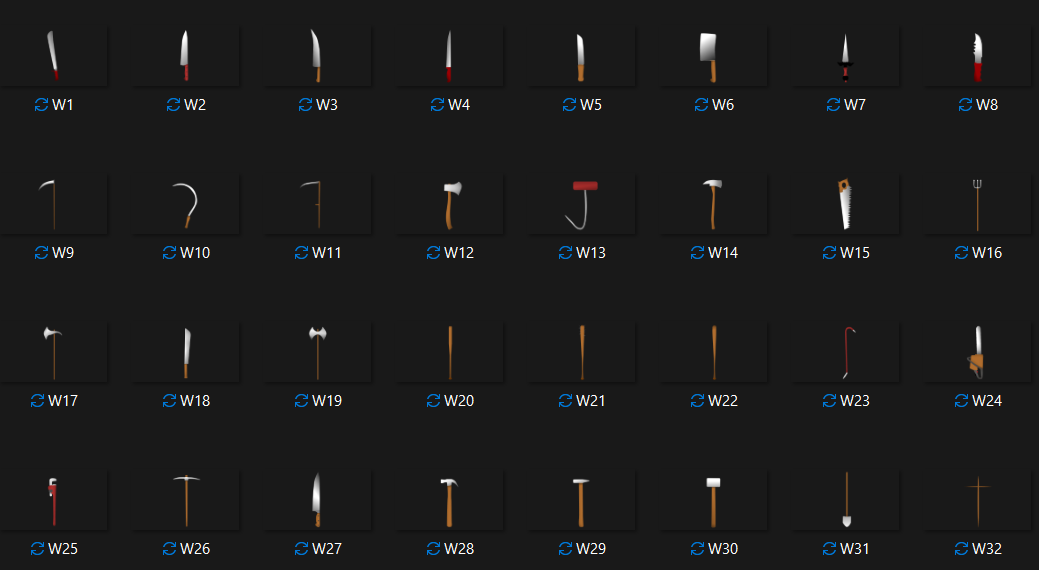Select the W25 pipe wrench thumbnail
The height and width of the screenshot is (570, 1039).
pos(53,500)
